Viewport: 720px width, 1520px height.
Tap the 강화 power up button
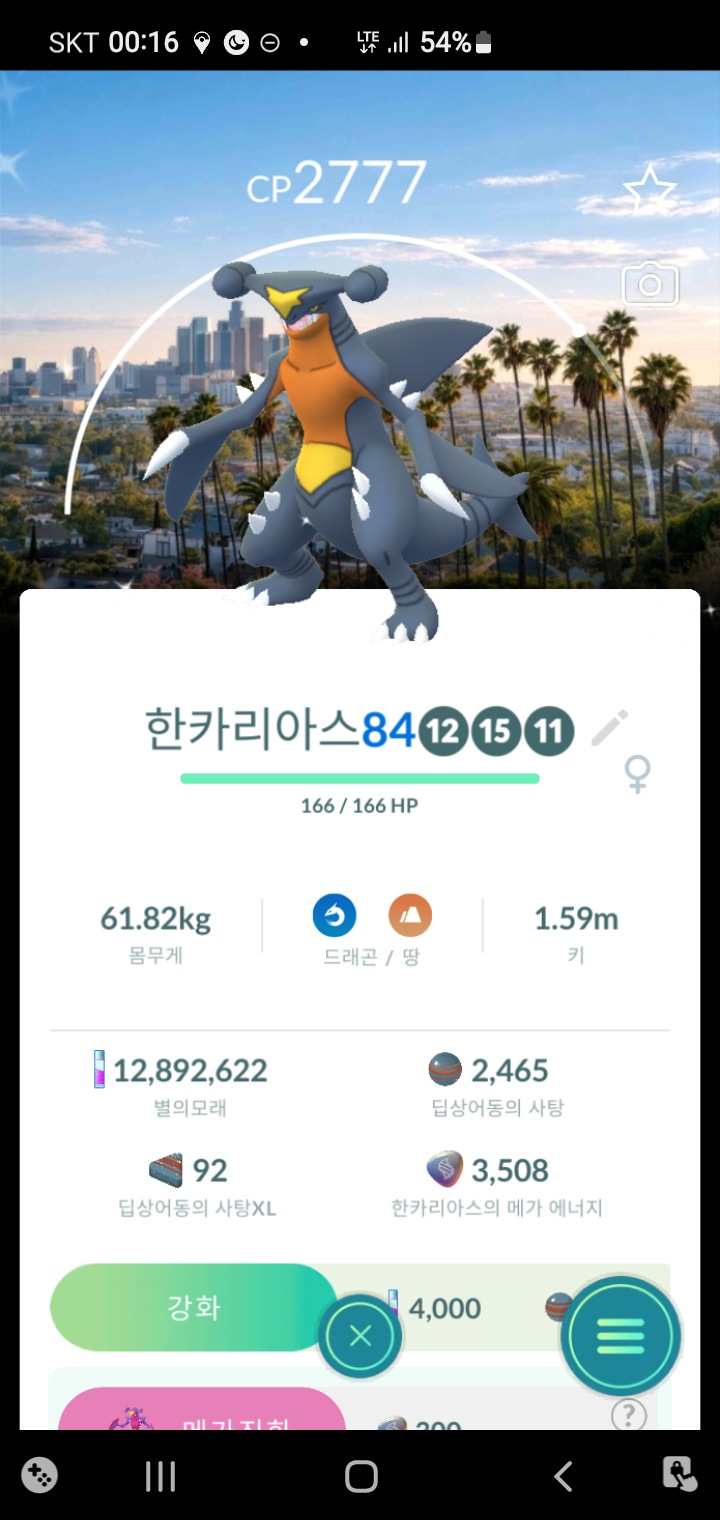click(193, 1307)
